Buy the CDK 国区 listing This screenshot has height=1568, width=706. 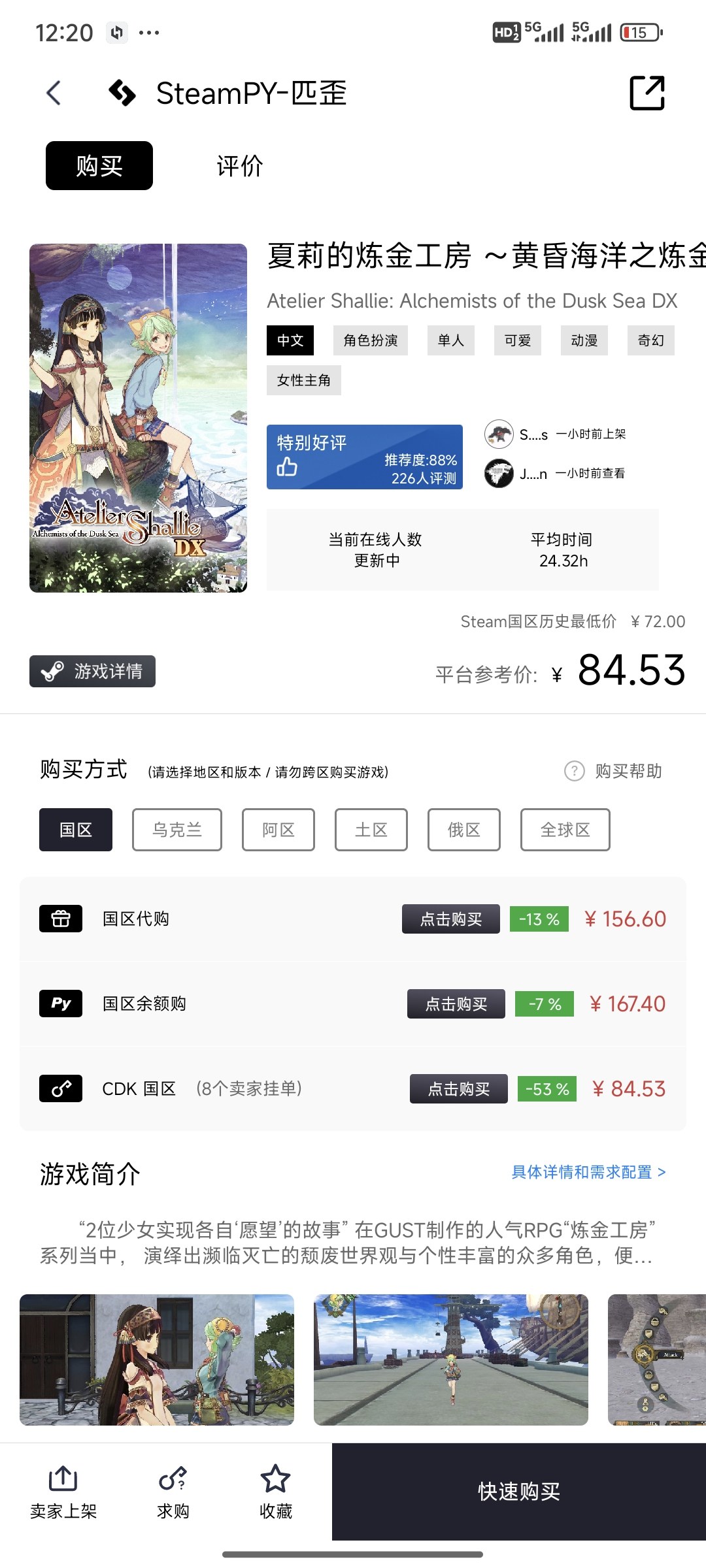[458, 1088]
